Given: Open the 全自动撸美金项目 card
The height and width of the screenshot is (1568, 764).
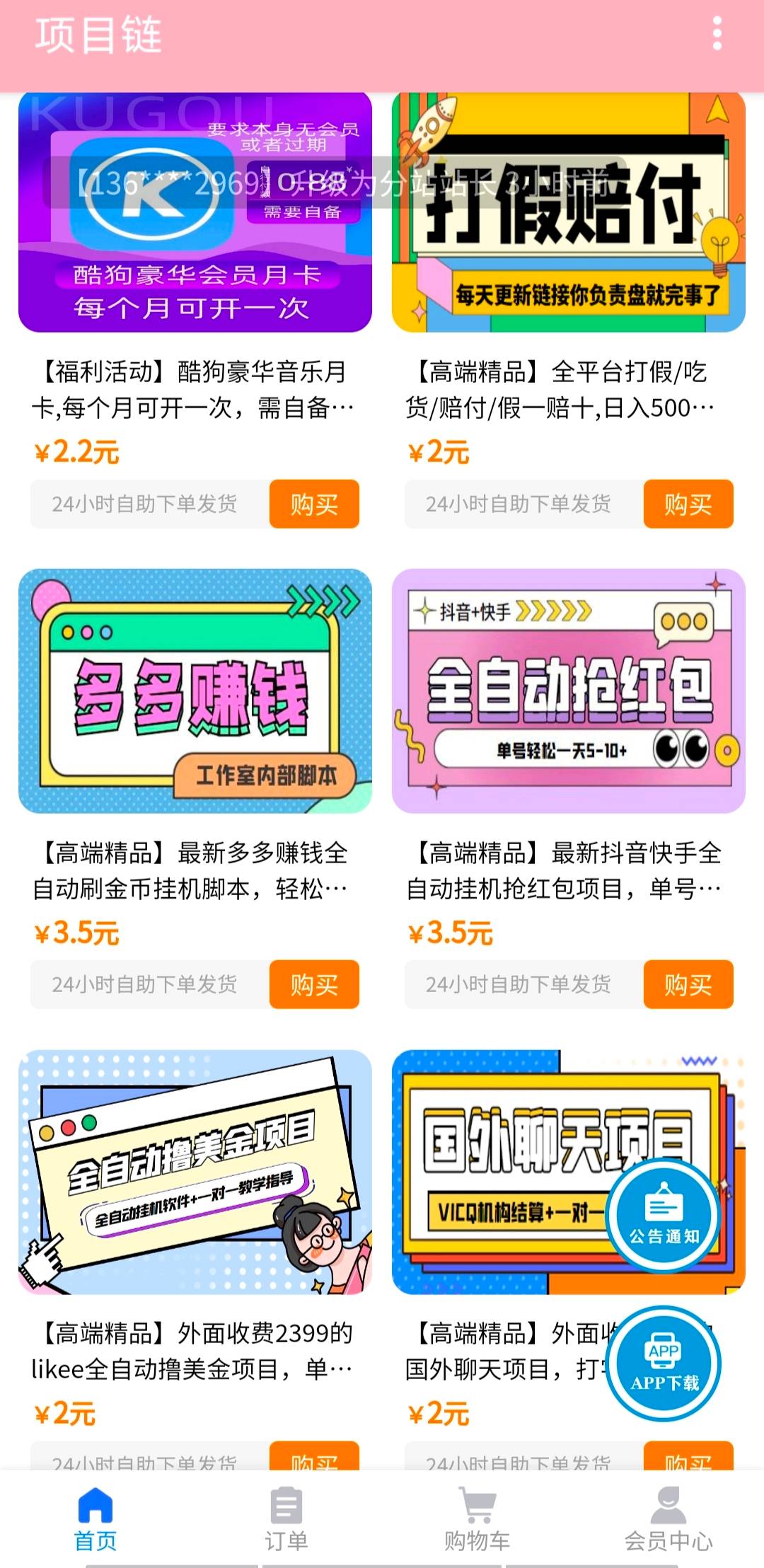Looking at the screenshot, I should [195, 1172].
